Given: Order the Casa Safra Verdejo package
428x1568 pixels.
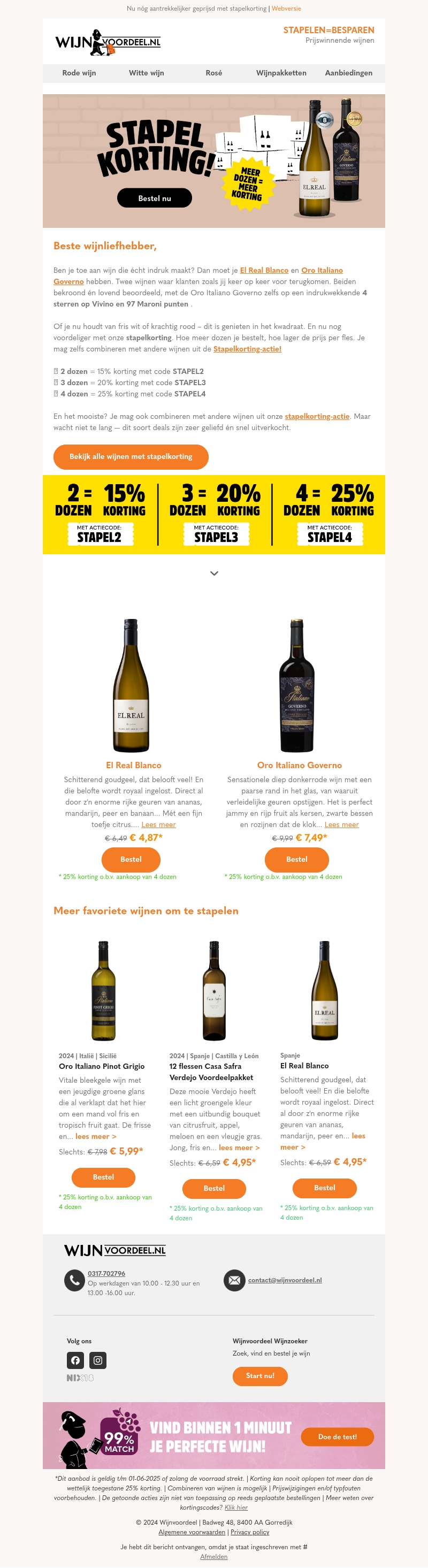Looking at the screenshot, I should coord(213,1188).
